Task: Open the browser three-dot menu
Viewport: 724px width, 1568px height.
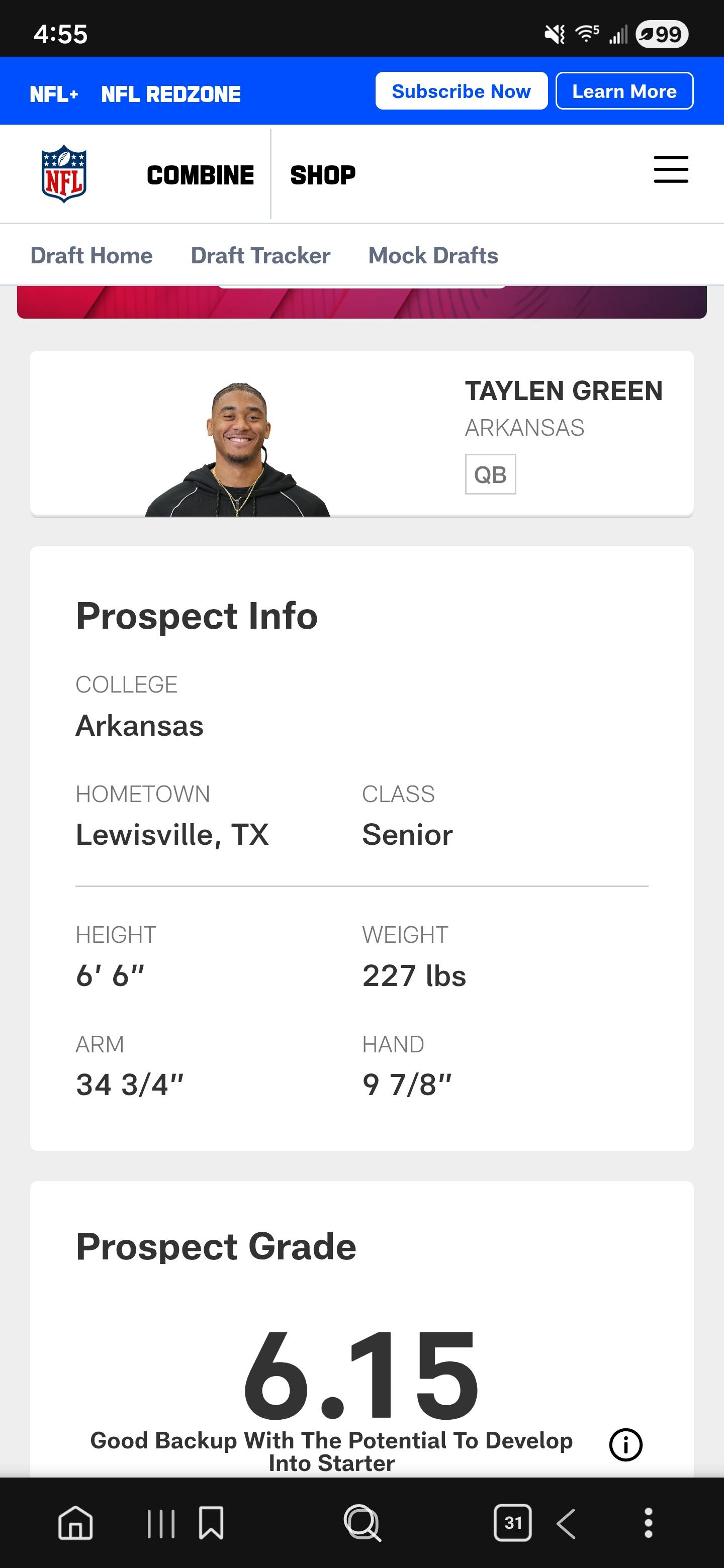Action: click(649, 1523)
